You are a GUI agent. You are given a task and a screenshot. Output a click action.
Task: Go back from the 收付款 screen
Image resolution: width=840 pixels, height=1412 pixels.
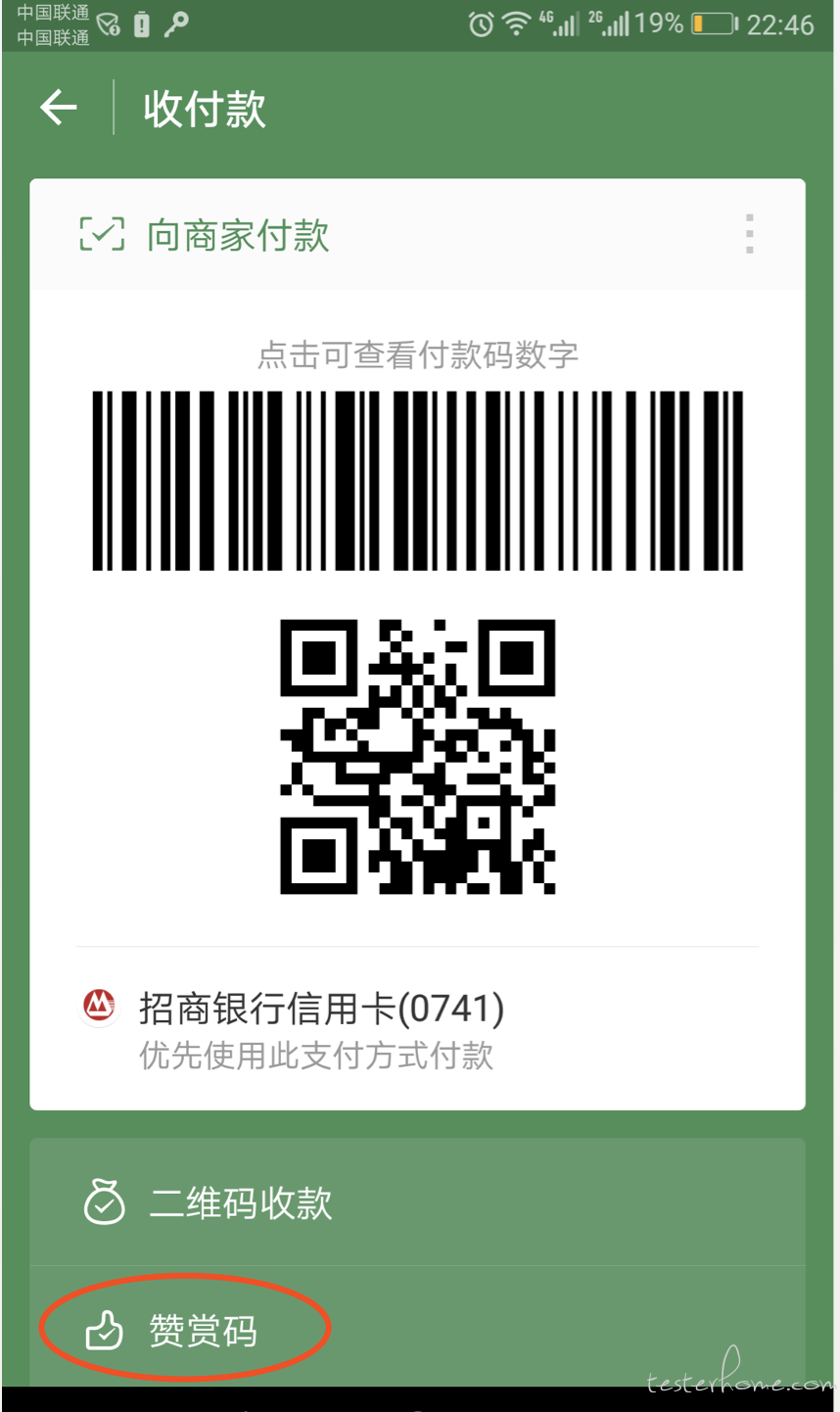(59, 108)
